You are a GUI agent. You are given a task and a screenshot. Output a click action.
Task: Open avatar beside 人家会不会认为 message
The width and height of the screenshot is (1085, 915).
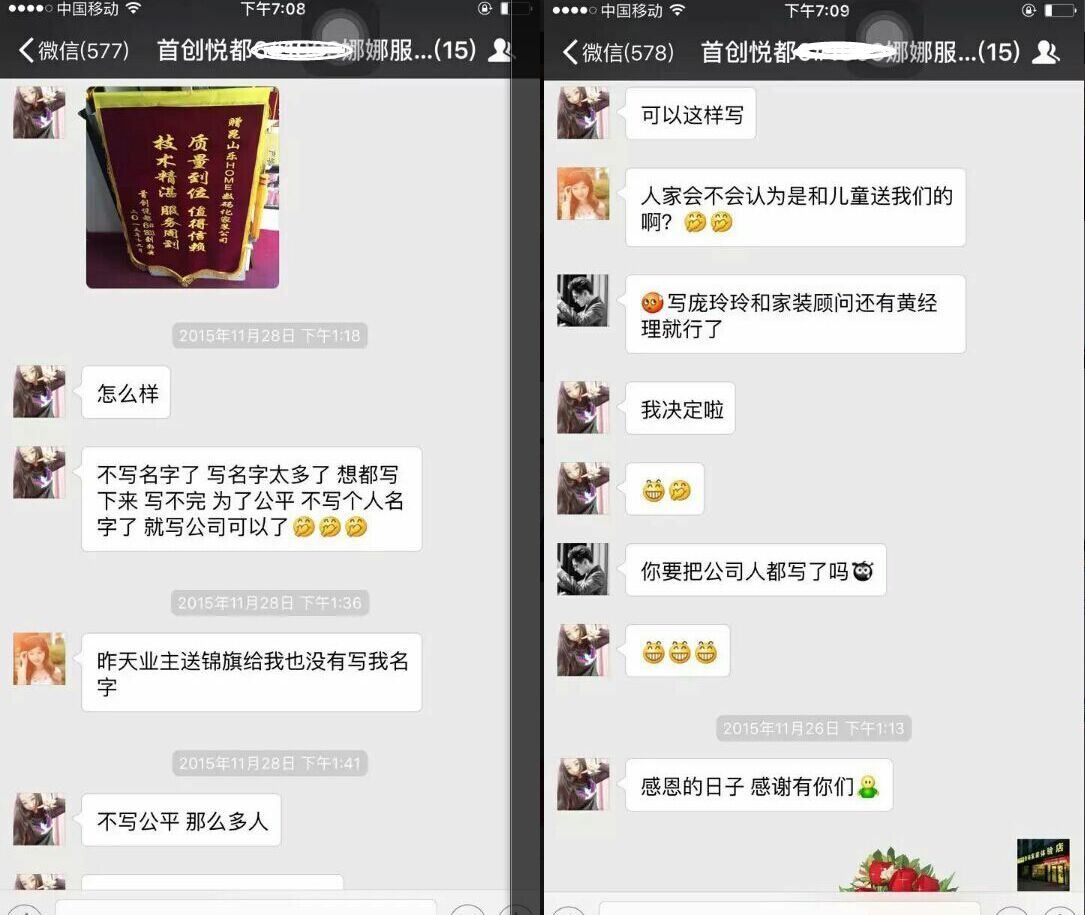[583, 193]
